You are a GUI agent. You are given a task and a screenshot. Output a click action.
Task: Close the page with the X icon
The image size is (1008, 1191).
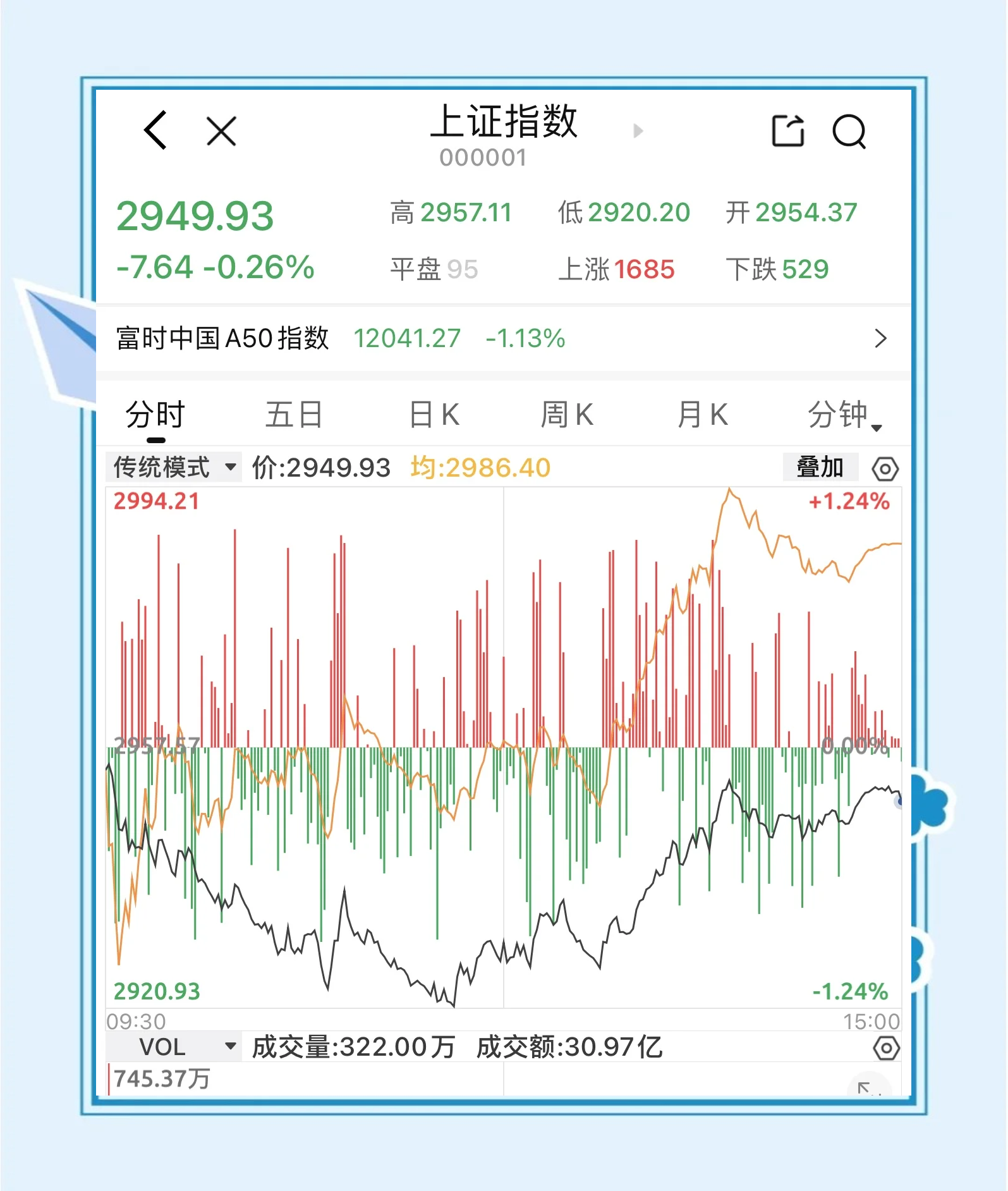[x=220, y=130]
